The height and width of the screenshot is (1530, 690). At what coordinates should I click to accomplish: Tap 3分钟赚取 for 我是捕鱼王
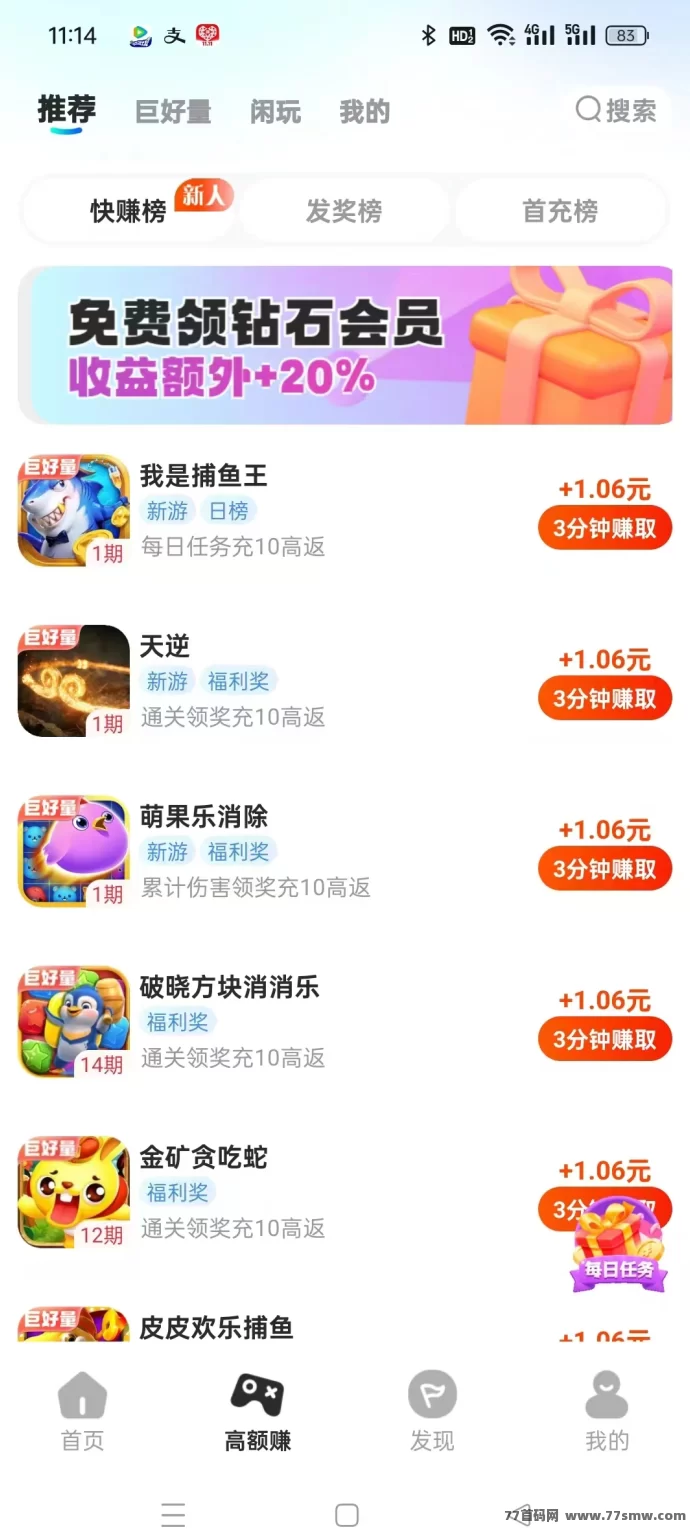click(x=604, y=528)
